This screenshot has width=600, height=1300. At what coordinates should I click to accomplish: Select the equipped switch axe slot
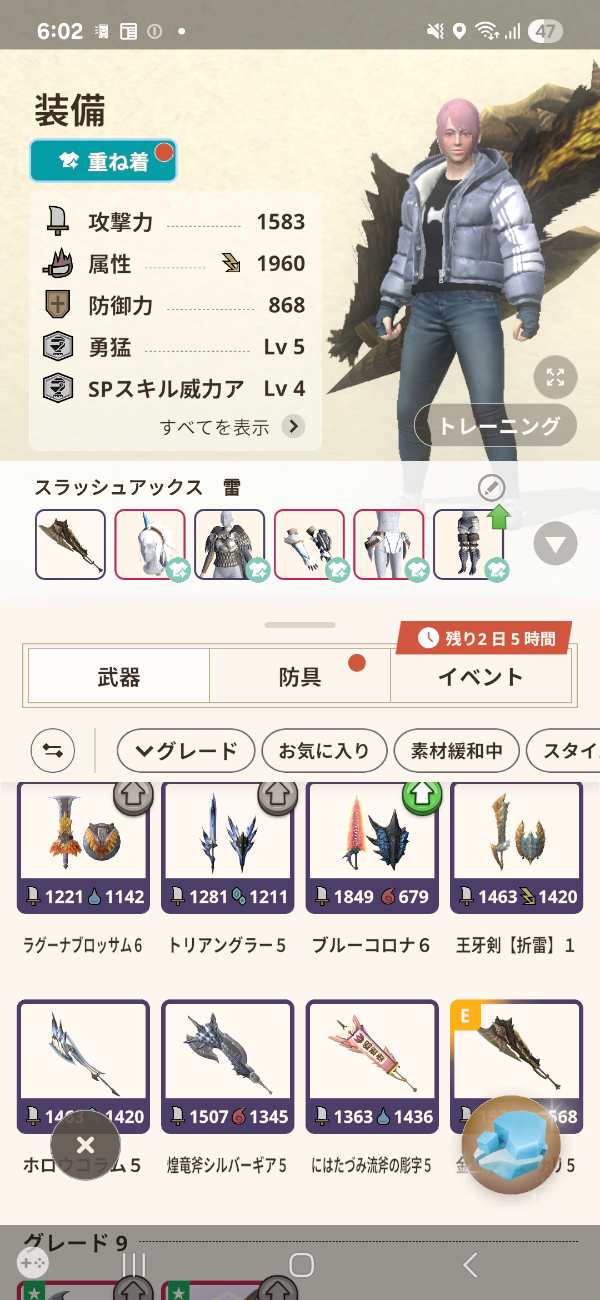click(x=70, y=545)
